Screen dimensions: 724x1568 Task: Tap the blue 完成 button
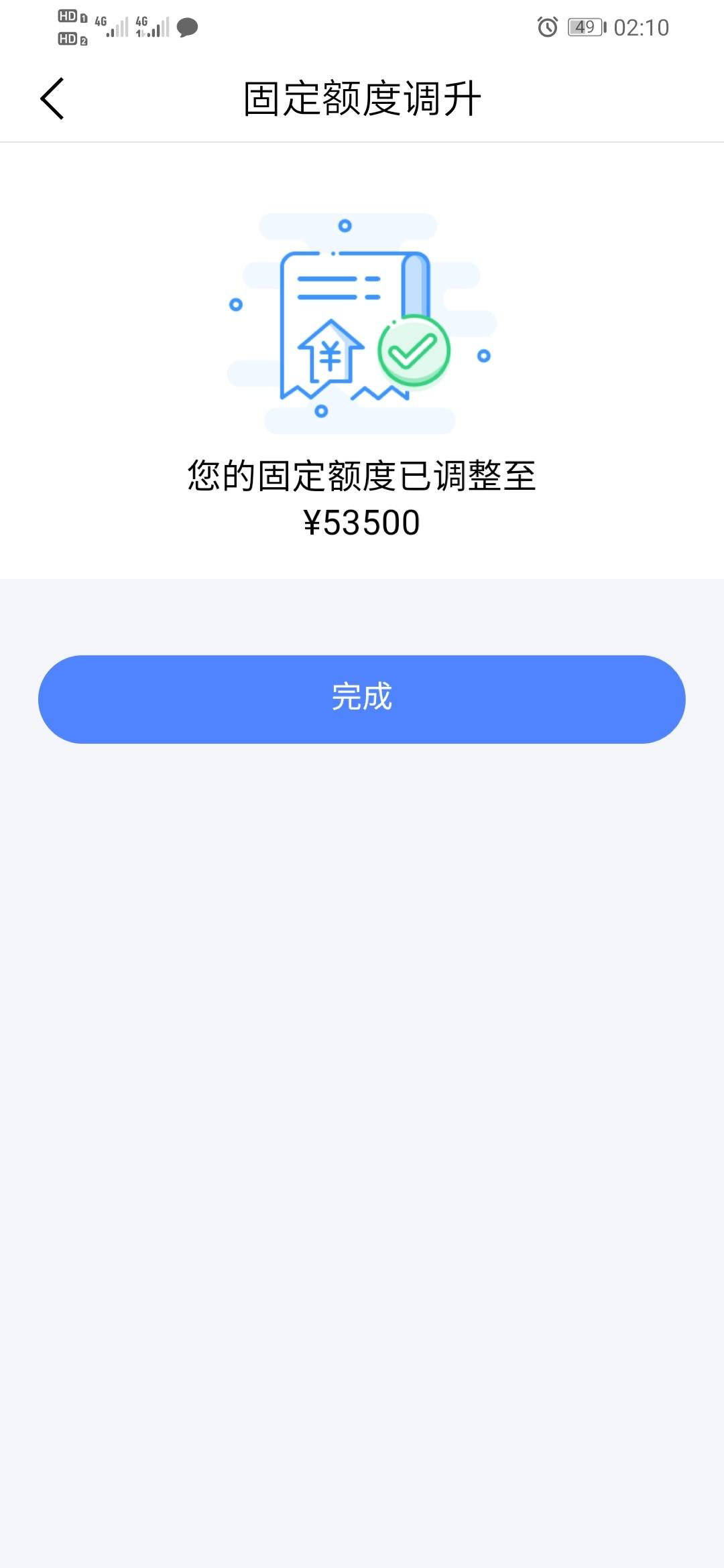(x=362, y=699)
